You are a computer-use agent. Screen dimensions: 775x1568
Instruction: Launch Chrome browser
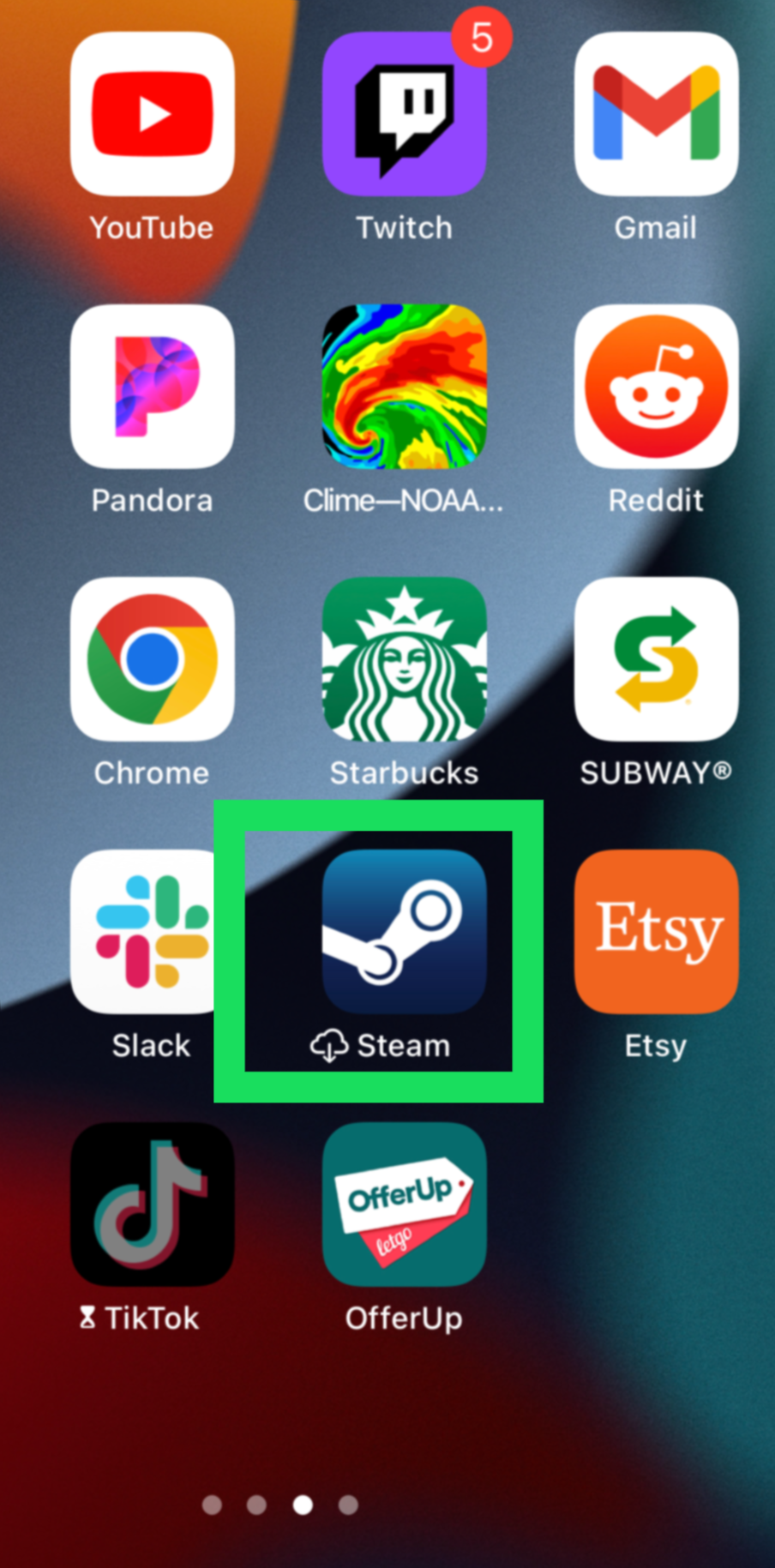click(152, 659)
